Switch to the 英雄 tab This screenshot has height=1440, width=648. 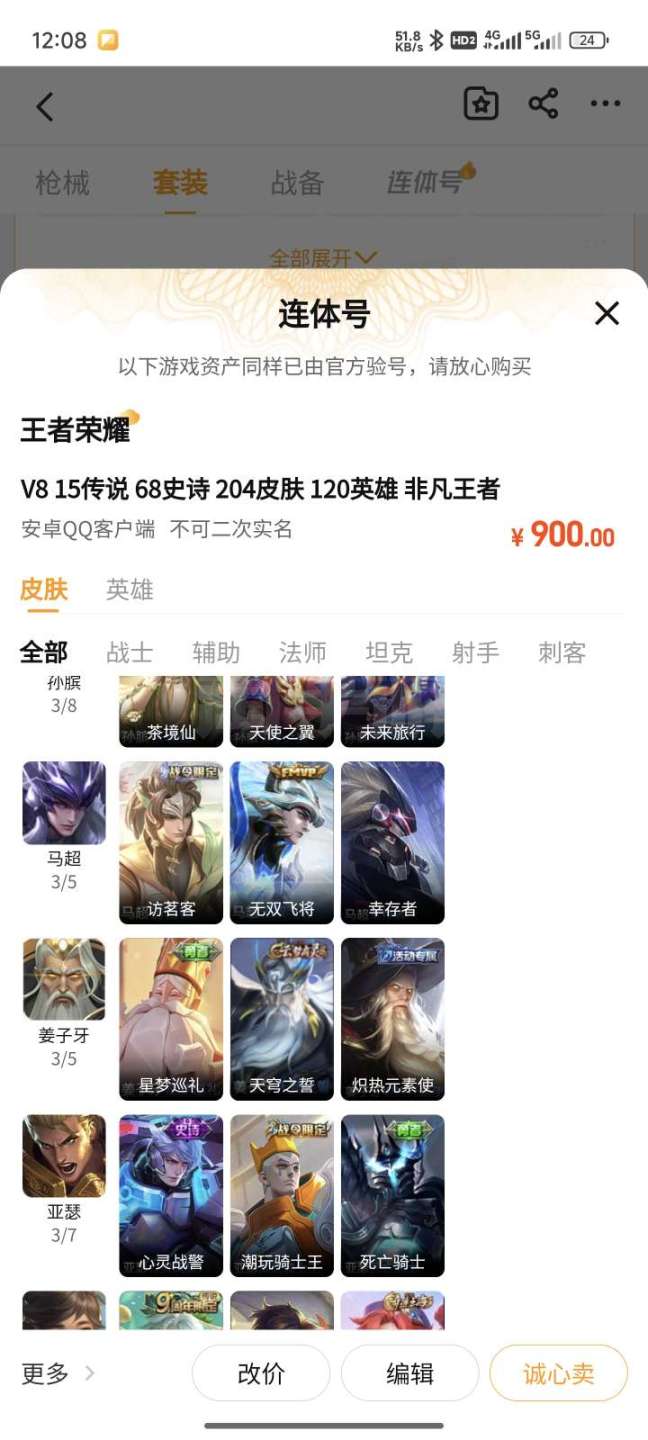pos(130,590)
